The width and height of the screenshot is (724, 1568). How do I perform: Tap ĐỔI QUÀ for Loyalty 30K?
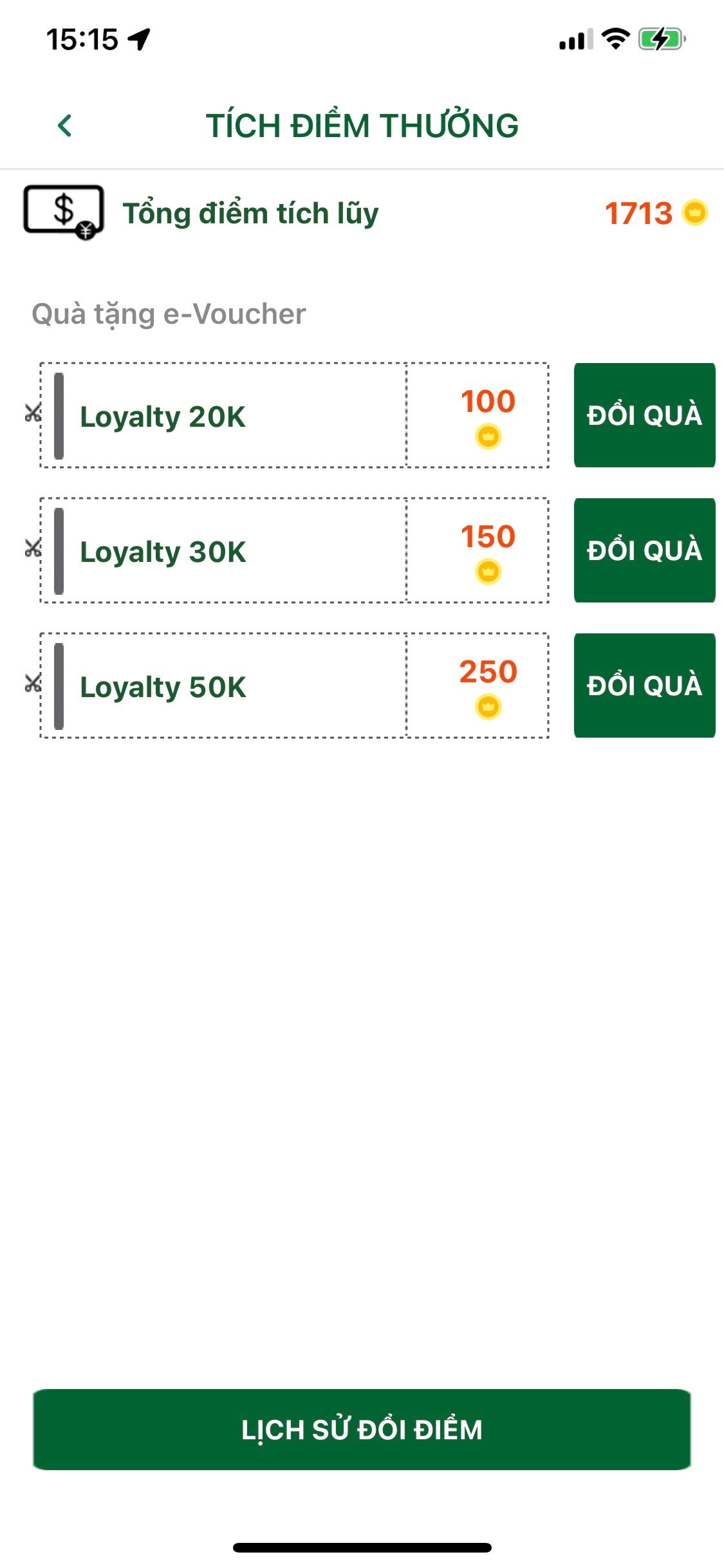(x=644, y=550)
